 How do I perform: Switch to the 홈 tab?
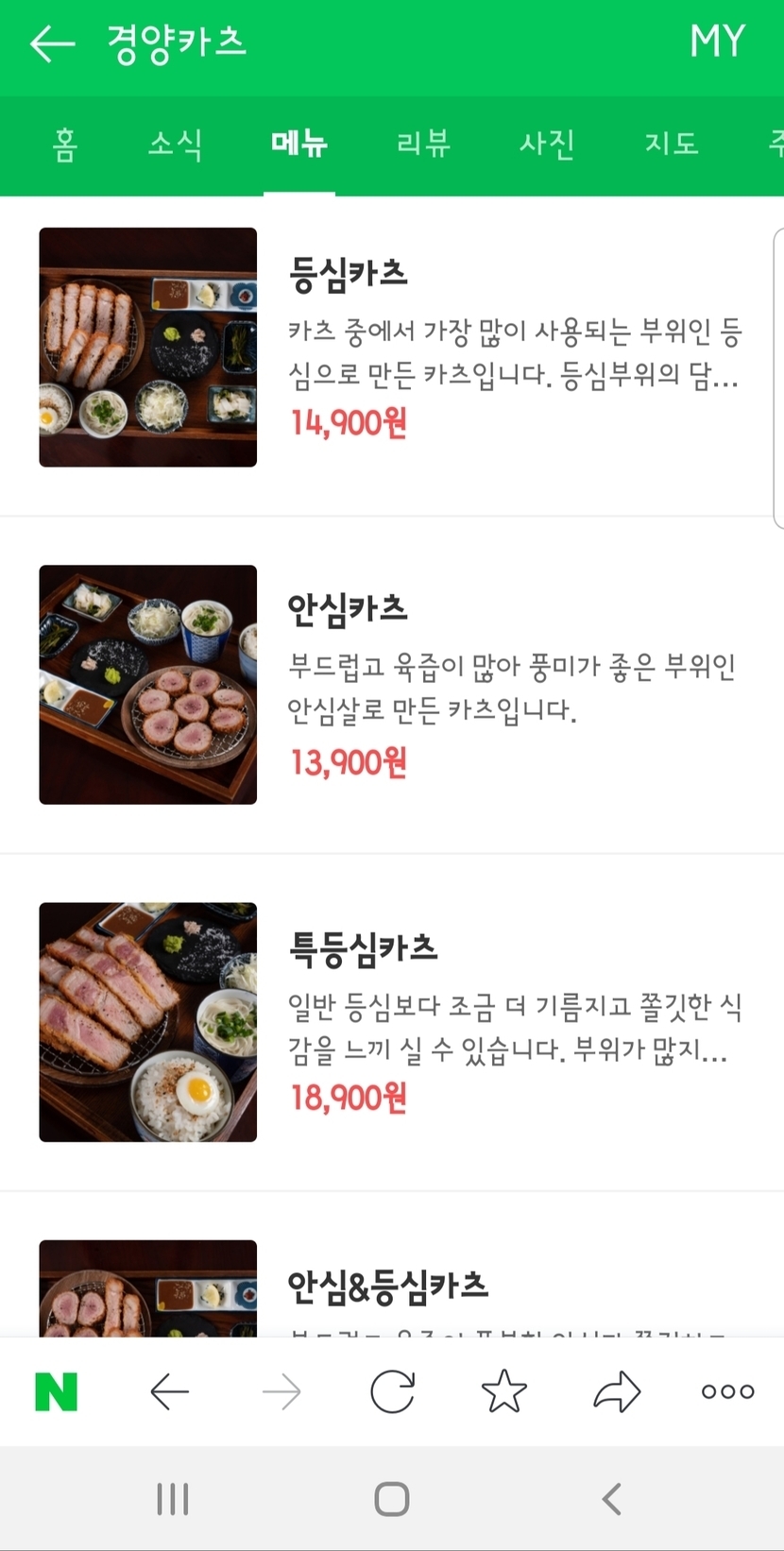(64, 145)
